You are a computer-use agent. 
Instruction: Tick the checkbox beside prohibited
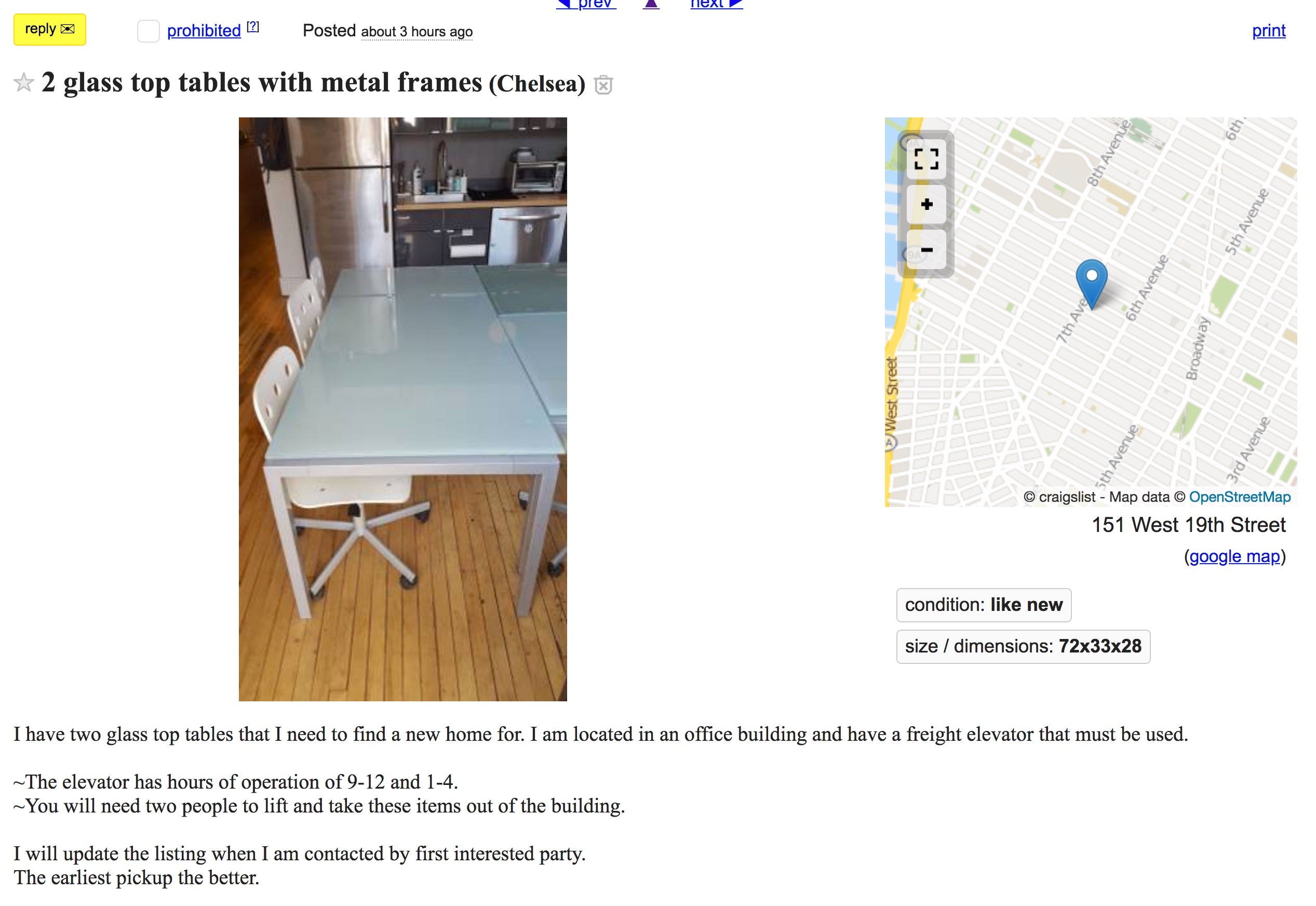tap(148, 31)
